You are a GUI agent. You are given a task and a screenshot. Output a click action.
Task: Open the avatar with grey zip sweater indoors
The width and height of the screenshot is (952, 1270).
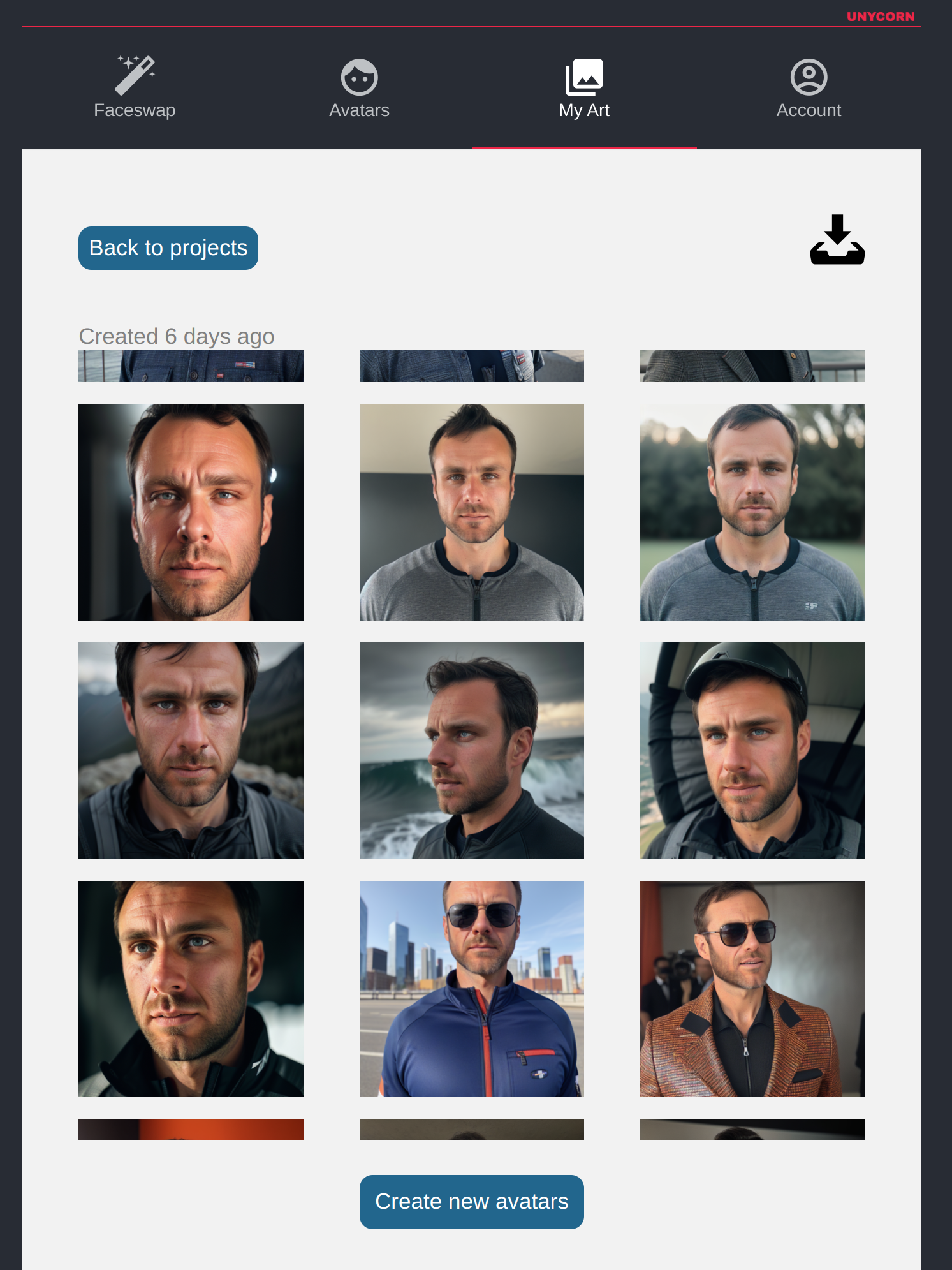(471, 512)
